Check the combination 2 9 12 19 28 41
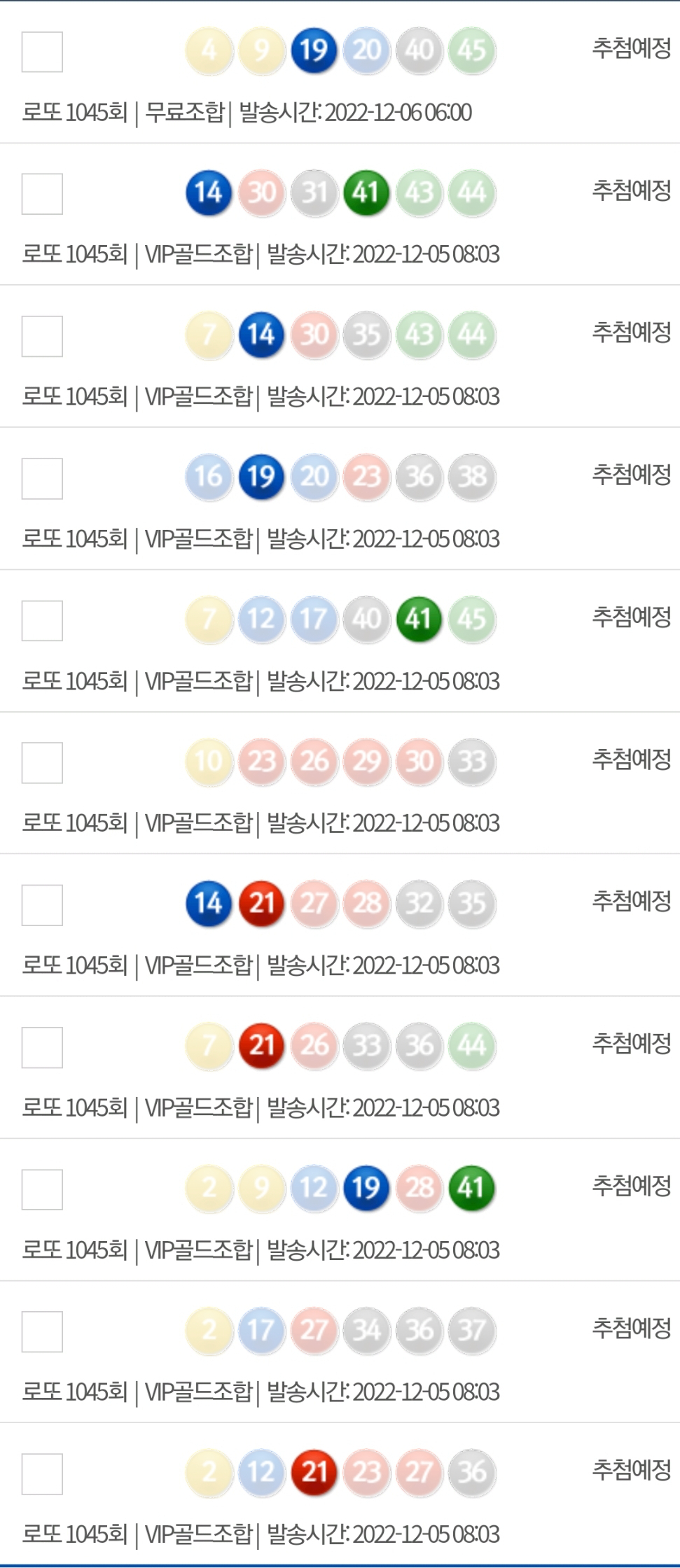 pyautogui.click(x=42, y=1190)
